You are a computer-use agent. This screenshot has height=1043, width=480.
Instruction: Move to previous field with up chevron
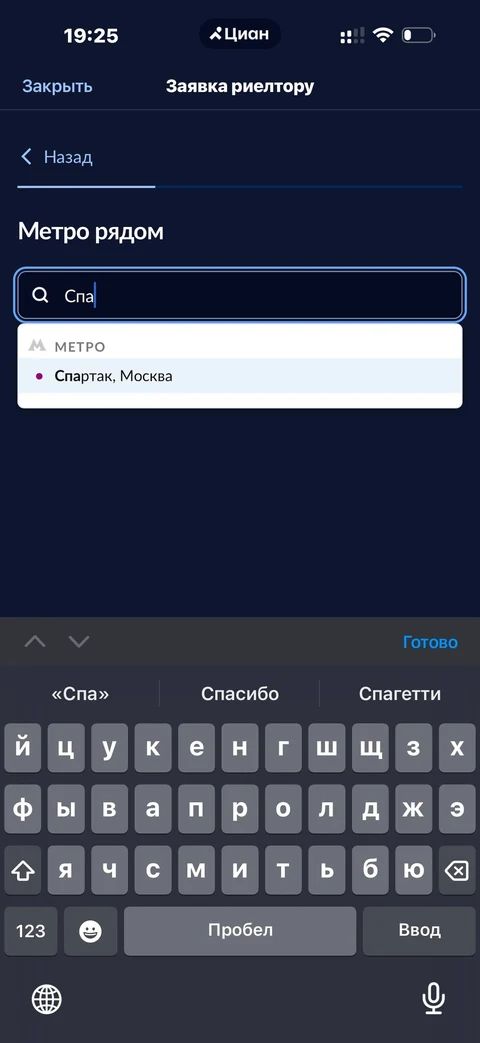point(35,641)
